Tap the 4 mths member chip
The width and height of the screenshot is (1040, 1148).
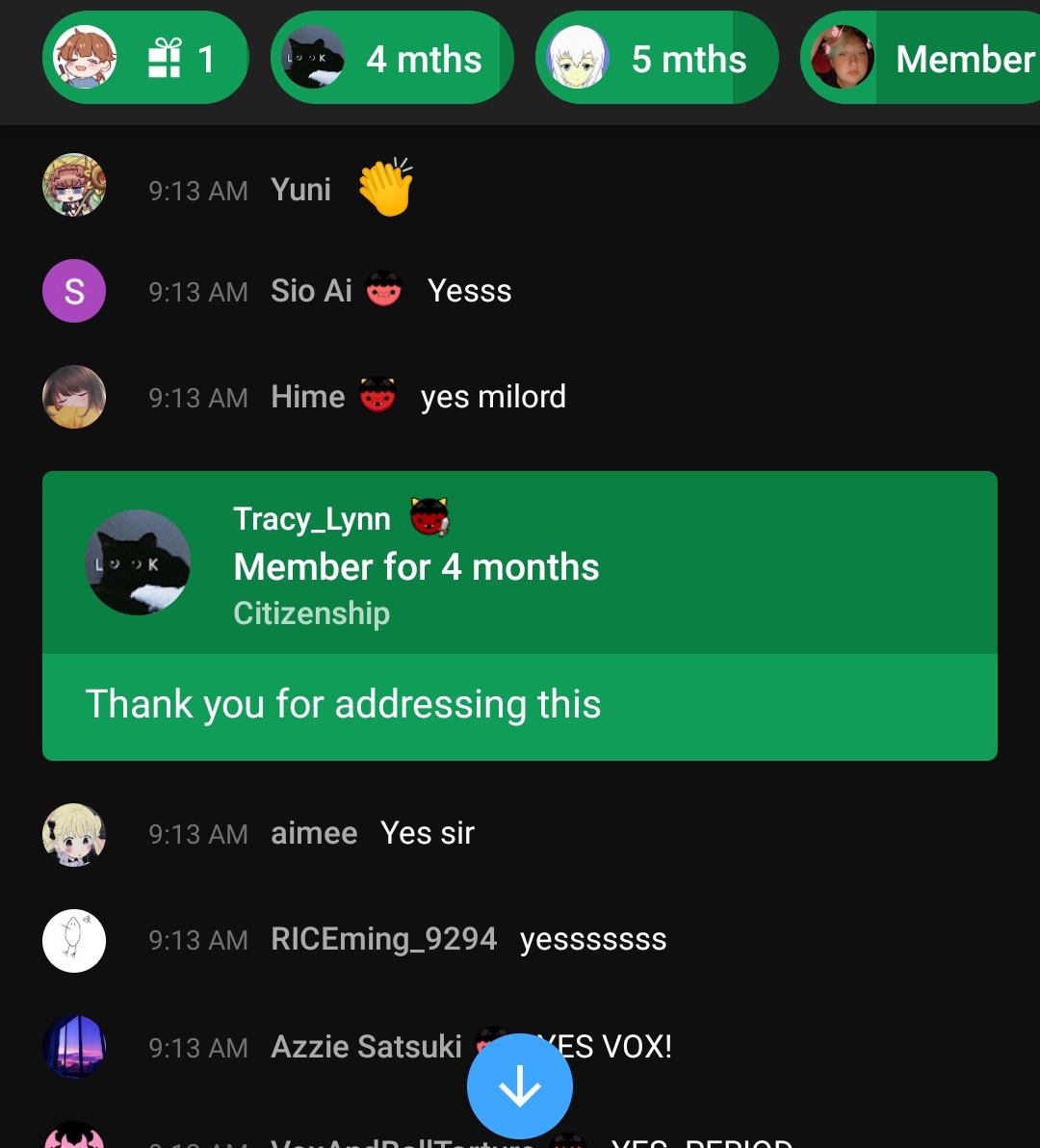[392, 59]
